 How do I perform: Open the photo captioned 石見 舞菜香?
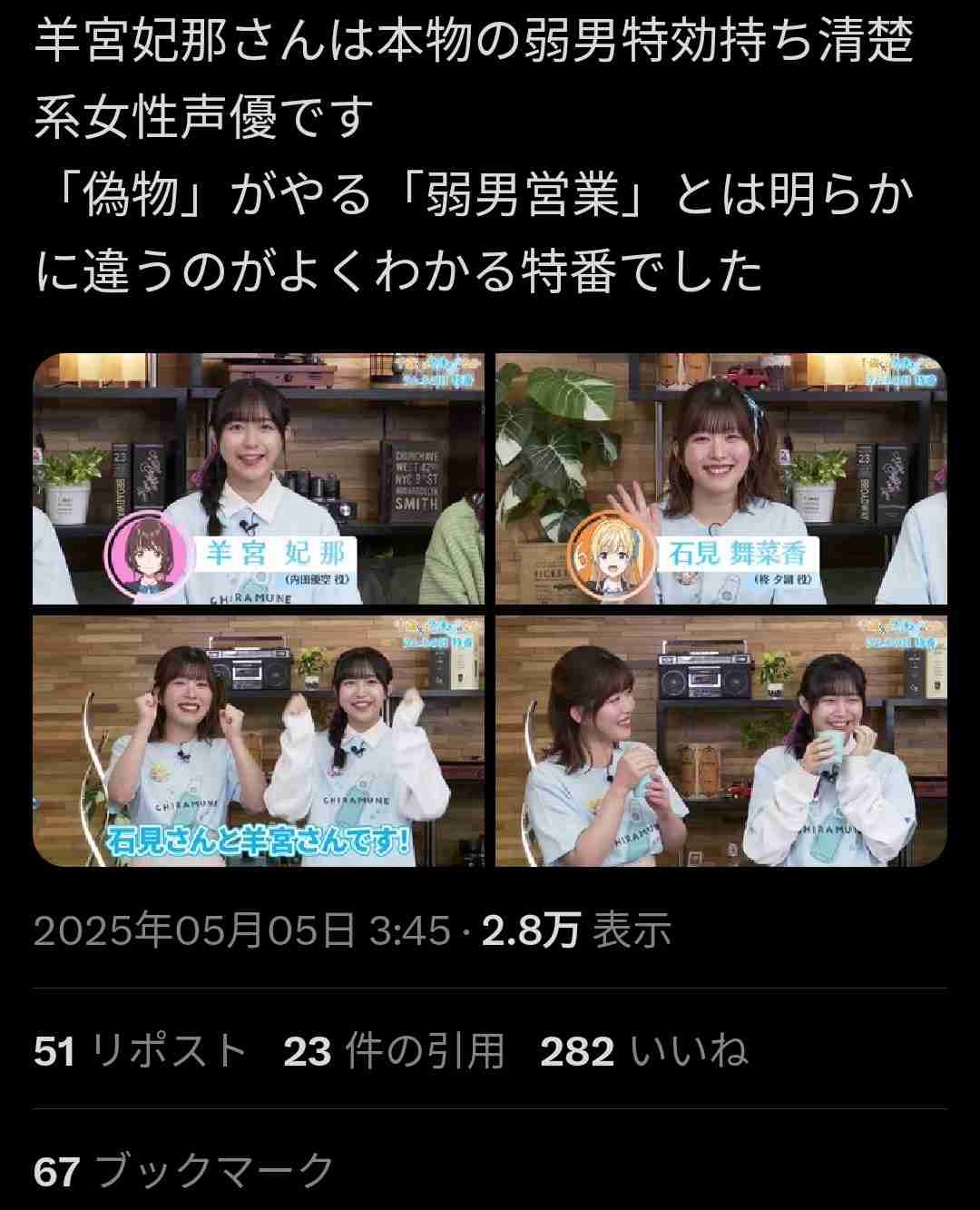[x=721, y=478]
